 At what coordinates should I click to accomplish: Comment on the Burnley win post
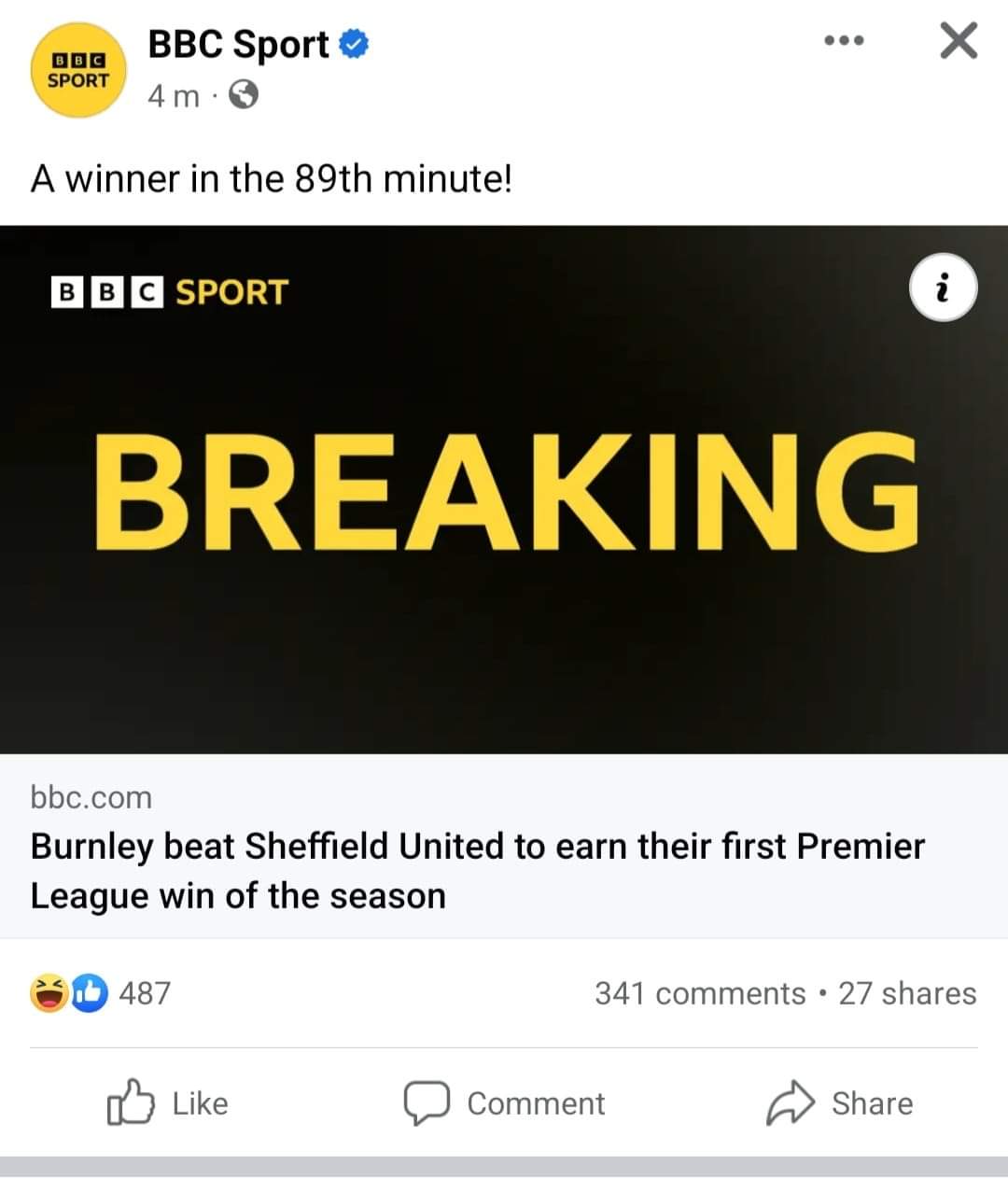tap(505, 1103)
